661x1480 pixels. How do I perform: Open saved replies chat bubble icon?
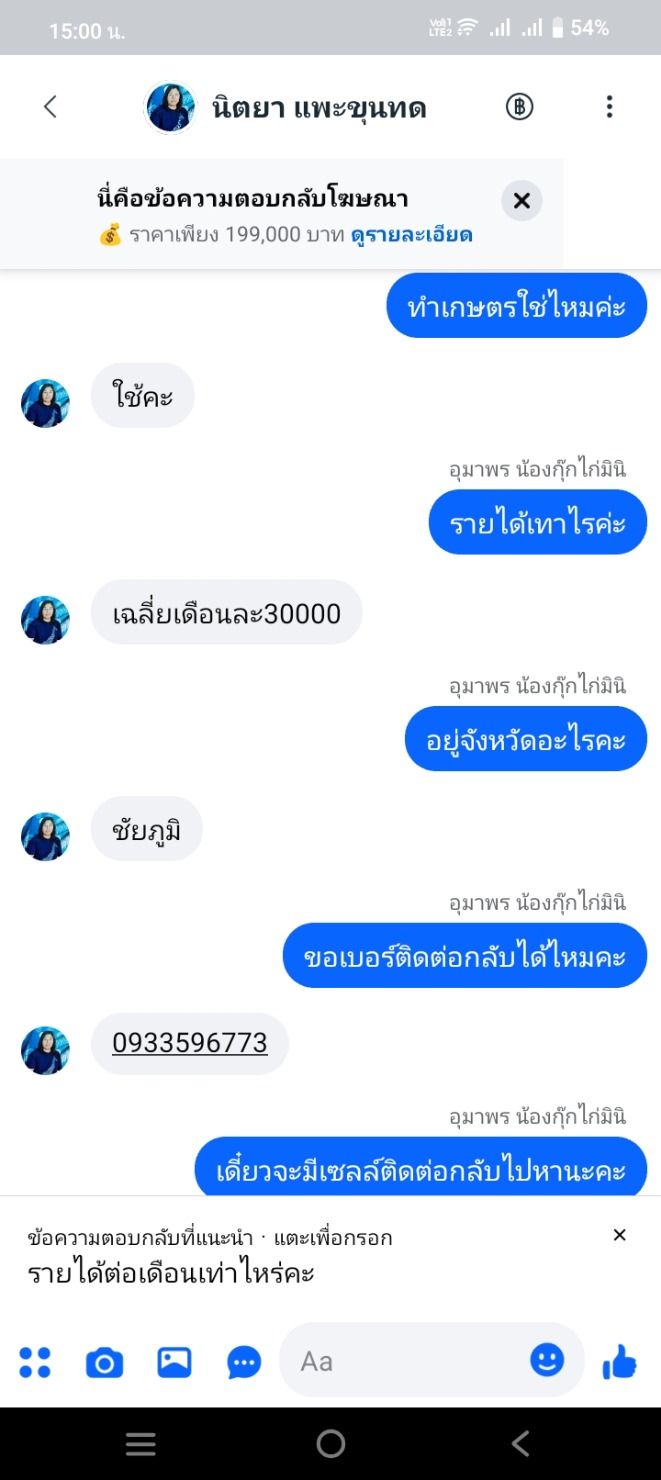(244, 1362)
